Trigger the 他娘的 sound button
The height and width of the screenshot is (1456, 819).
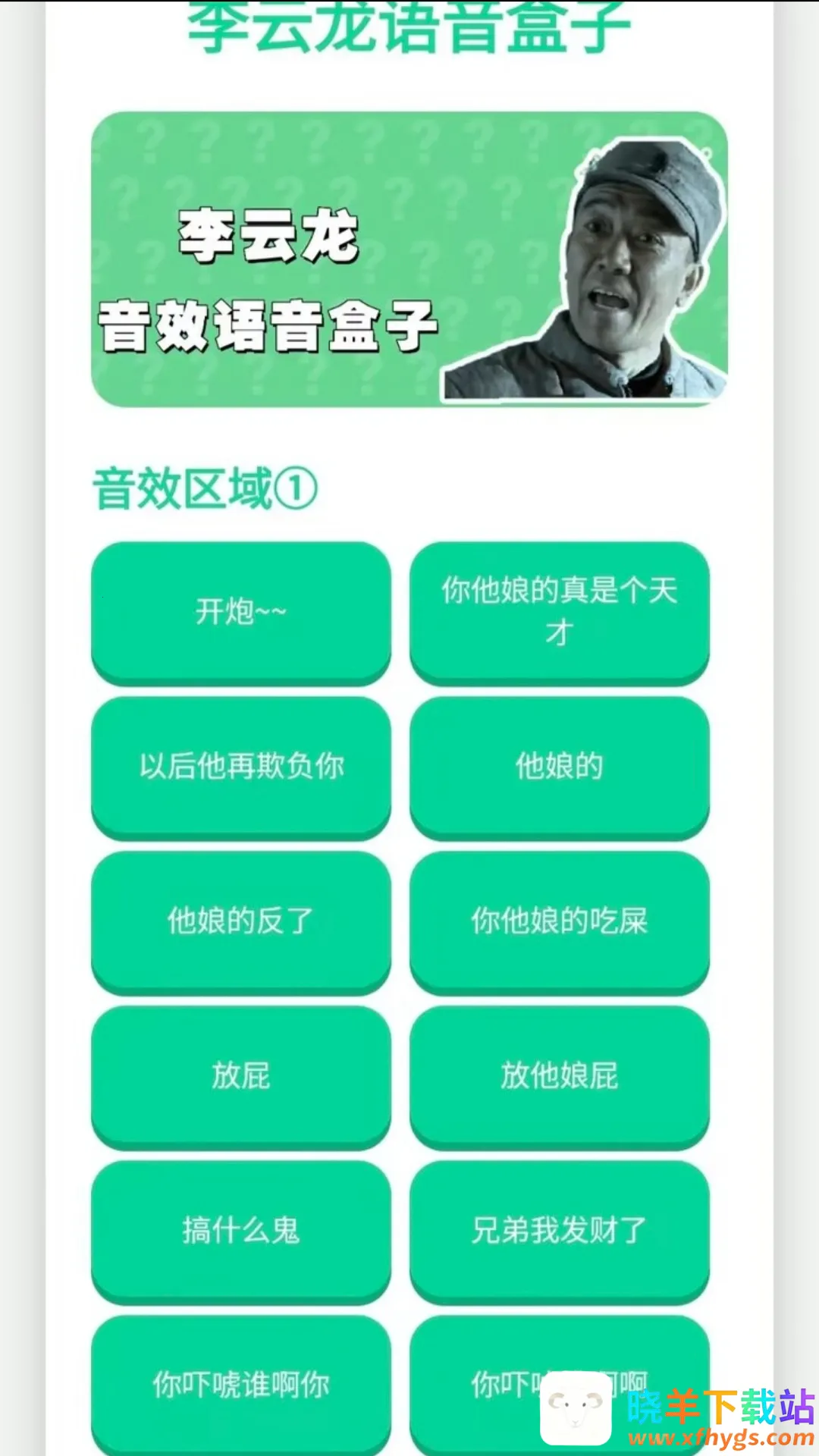pos(560,766)
